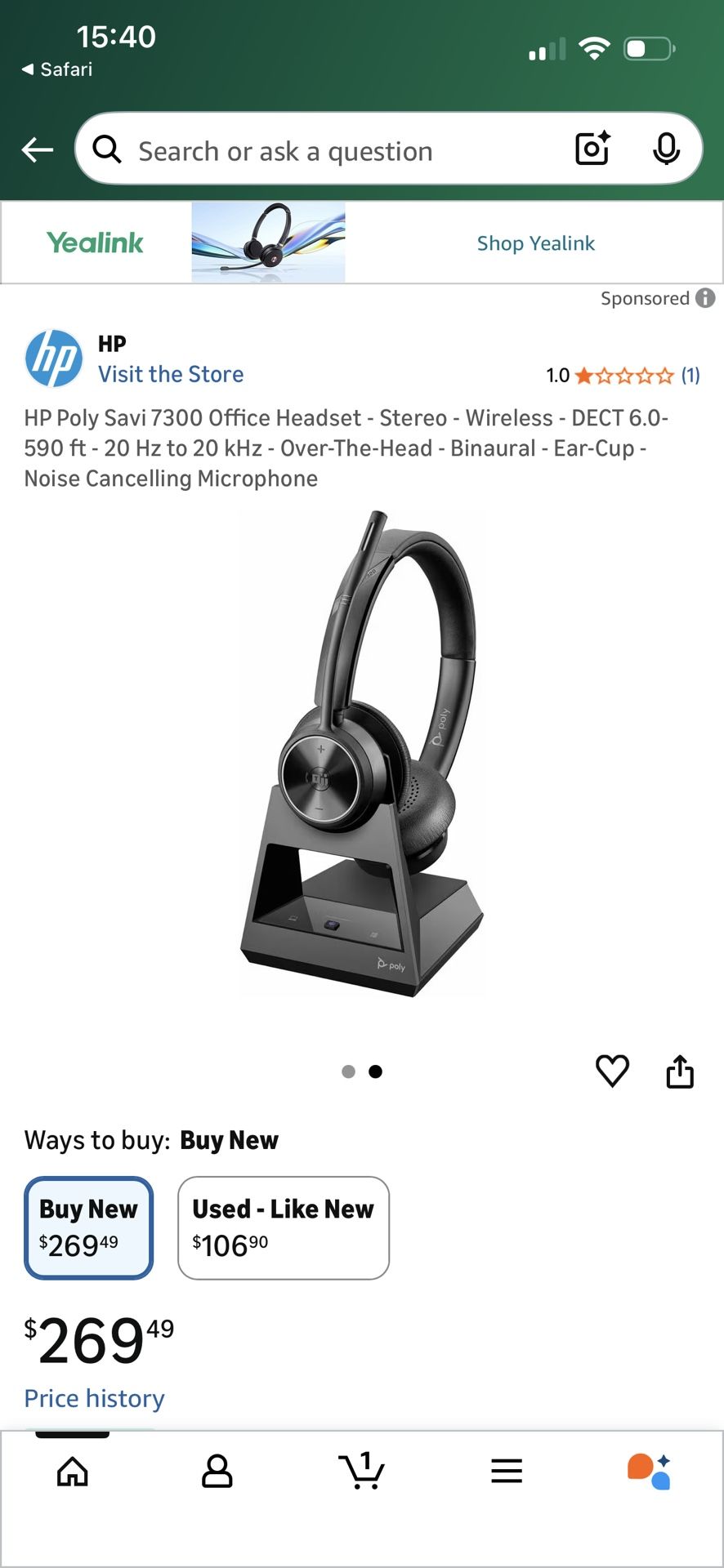Visit the HP store

point(171,373)
